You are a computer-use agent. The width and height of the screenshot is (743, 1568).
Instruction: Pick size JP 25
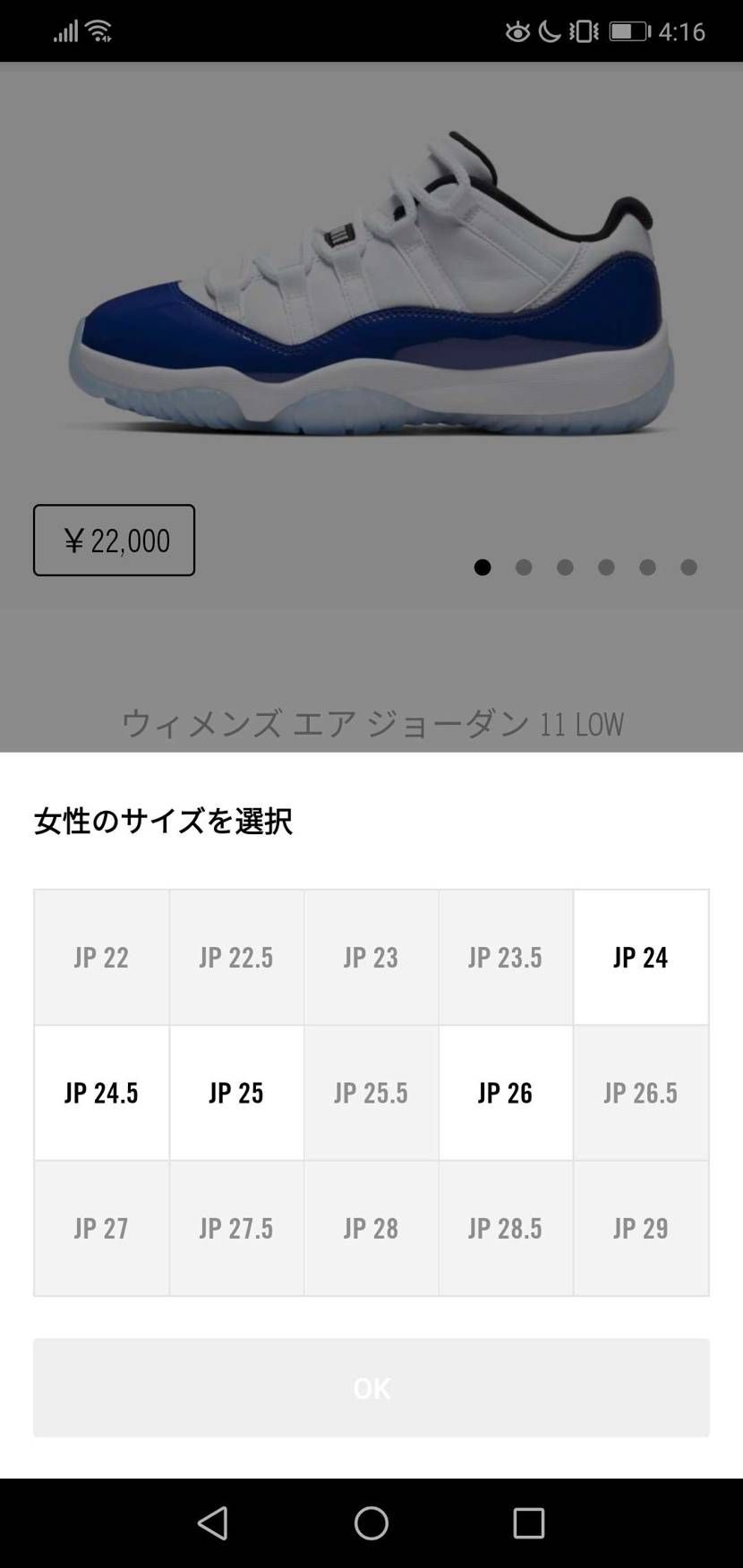click(x=236, y=1093)
